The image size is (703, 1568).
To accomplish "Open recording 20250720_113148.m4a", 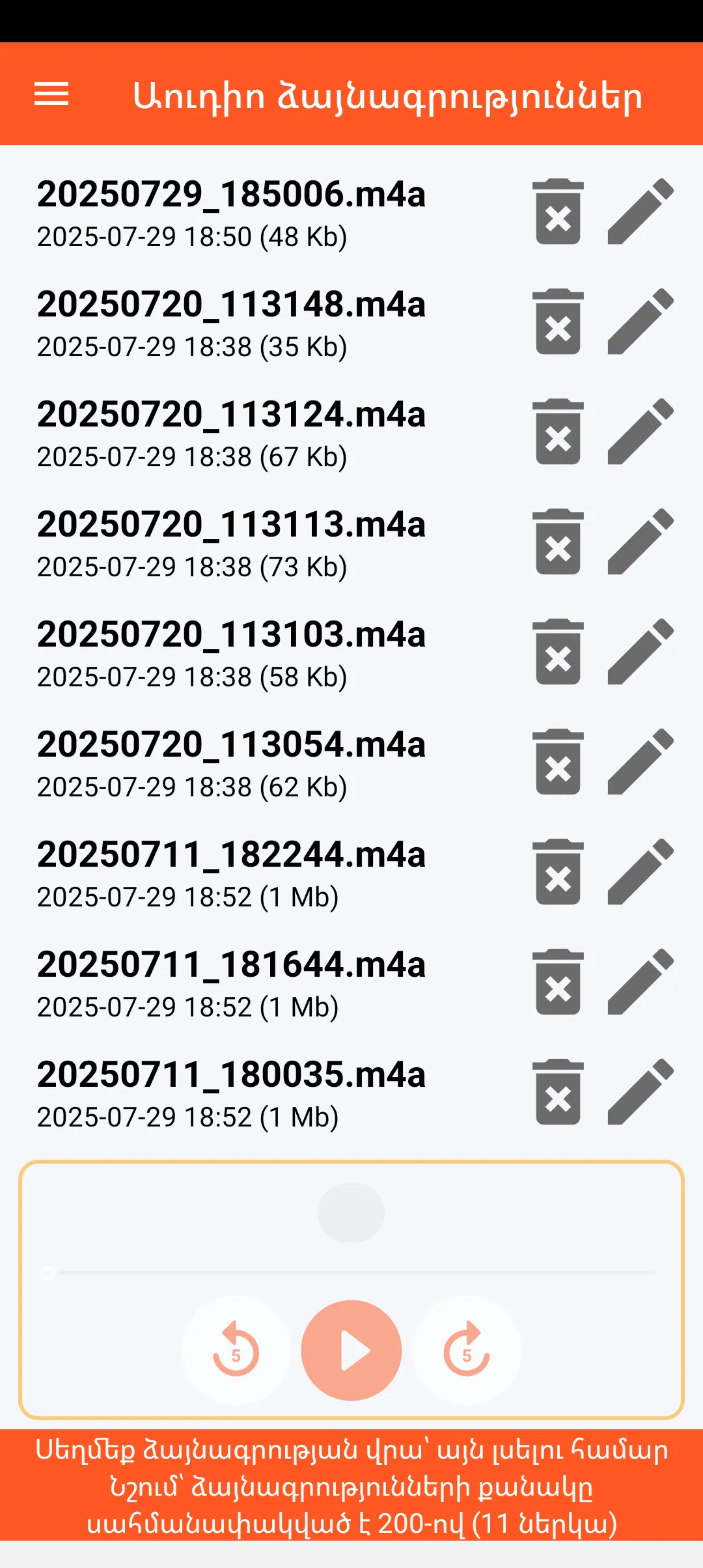I will [231, 323].
